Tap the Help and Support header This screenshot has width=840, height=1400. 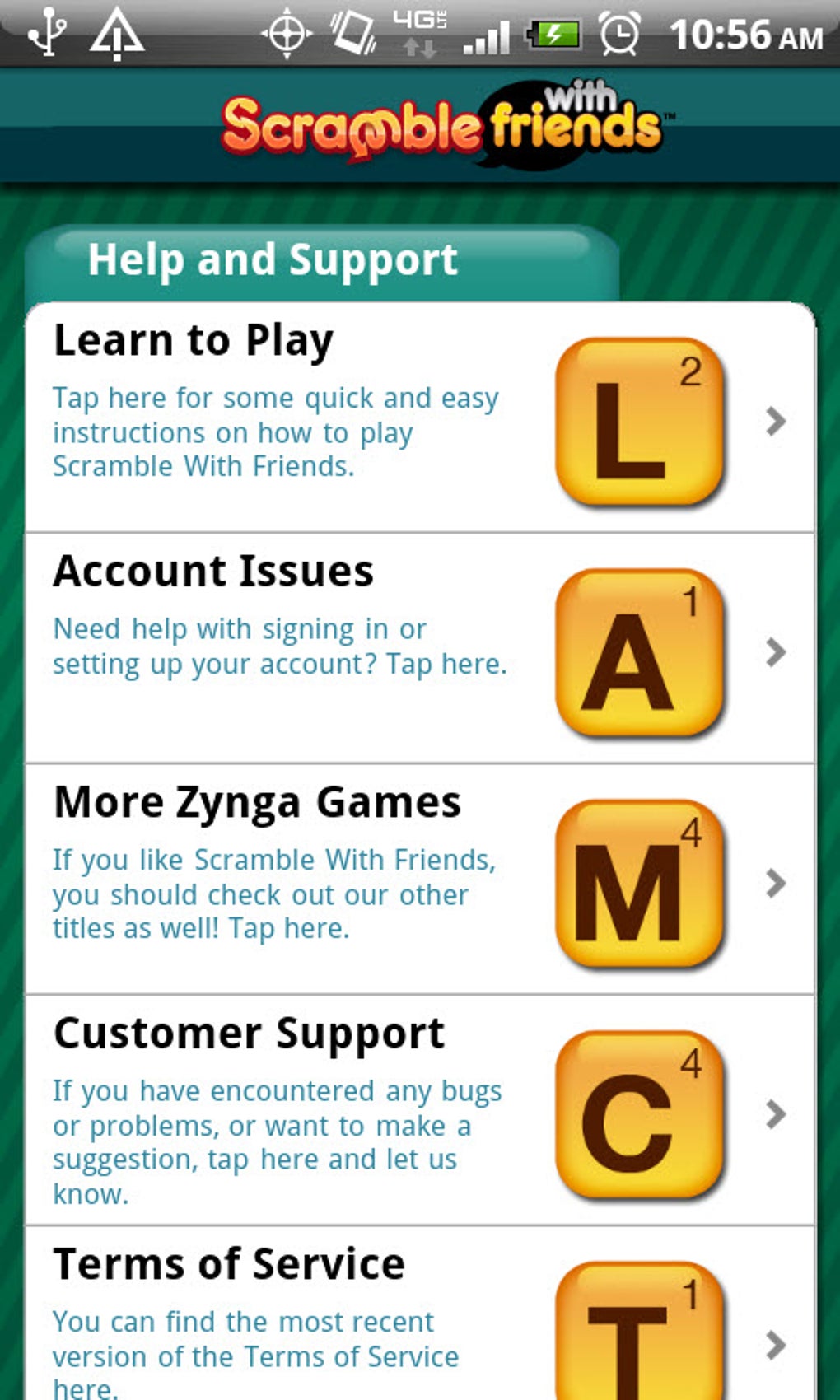click(273, 259)
